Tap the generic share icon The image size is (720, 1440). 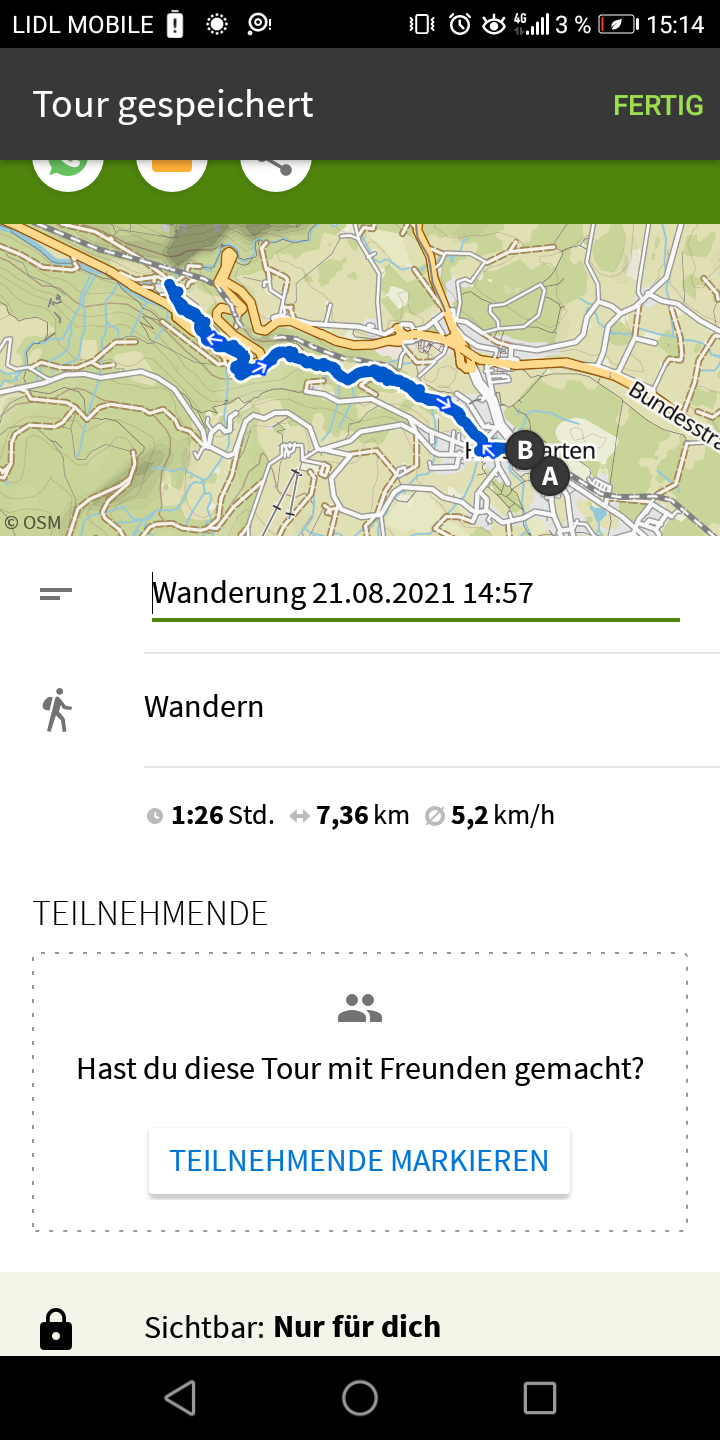click(x=276, y=170)
